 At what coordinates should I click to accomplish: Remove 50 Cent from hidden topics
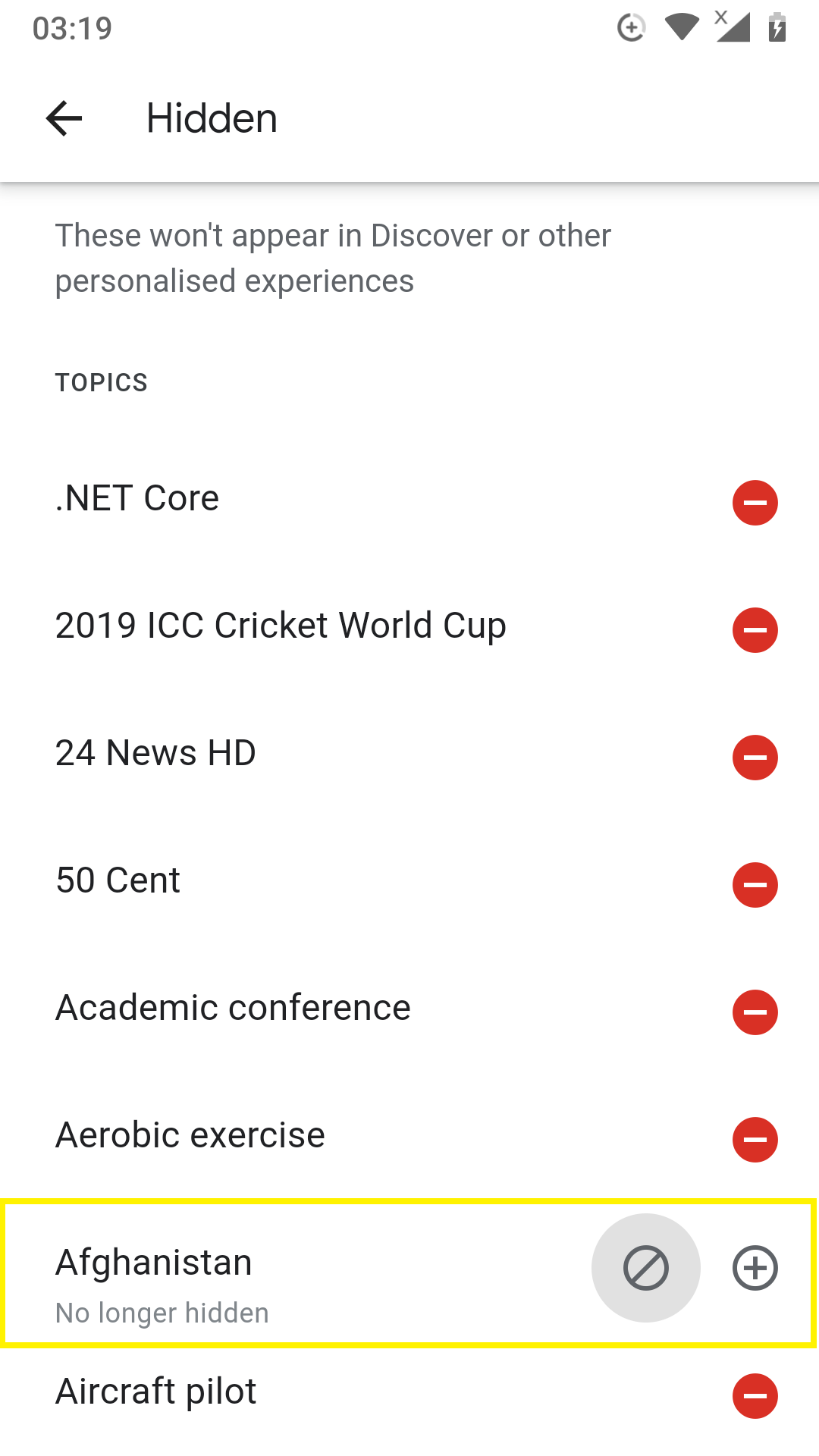point(755,884)
